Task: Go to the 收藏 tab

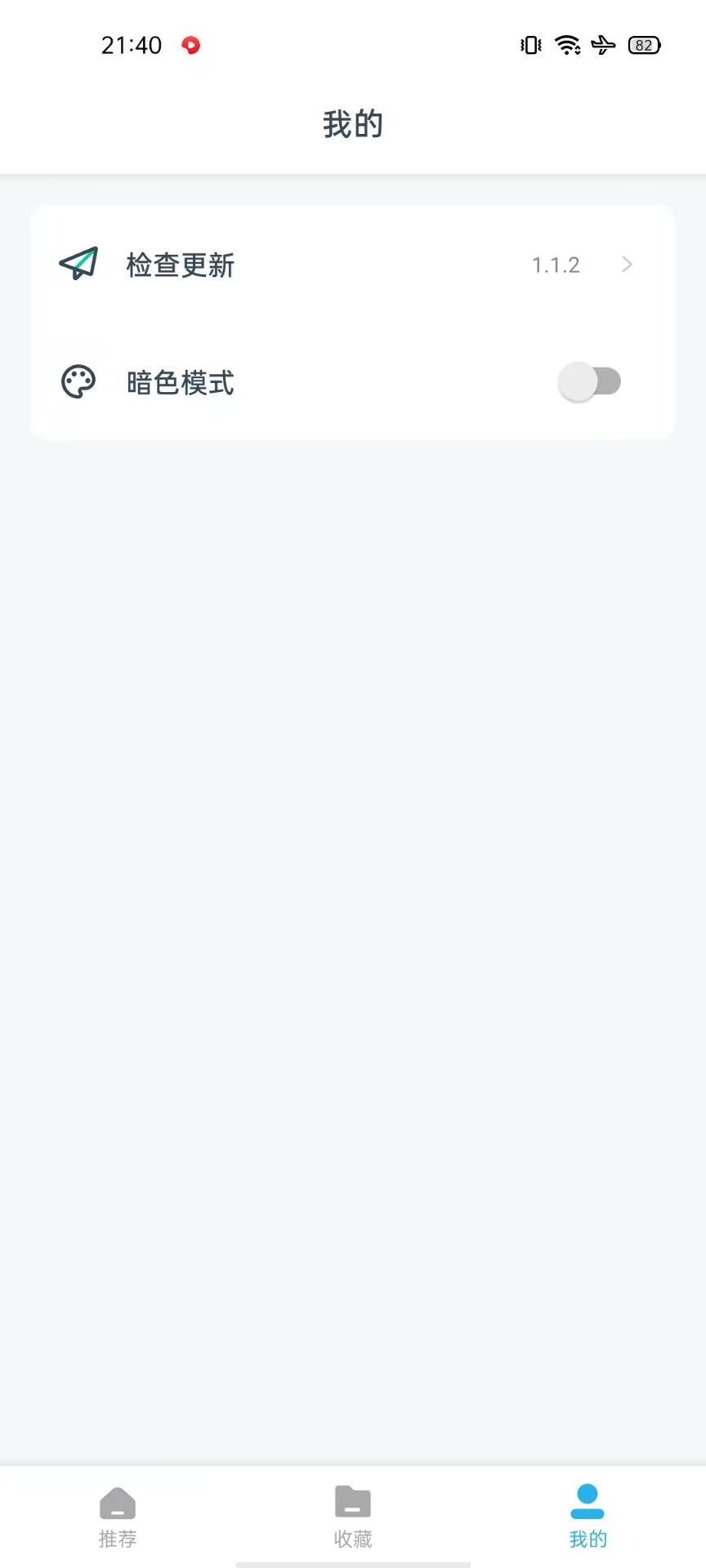Action: [x=353, y=1517]
